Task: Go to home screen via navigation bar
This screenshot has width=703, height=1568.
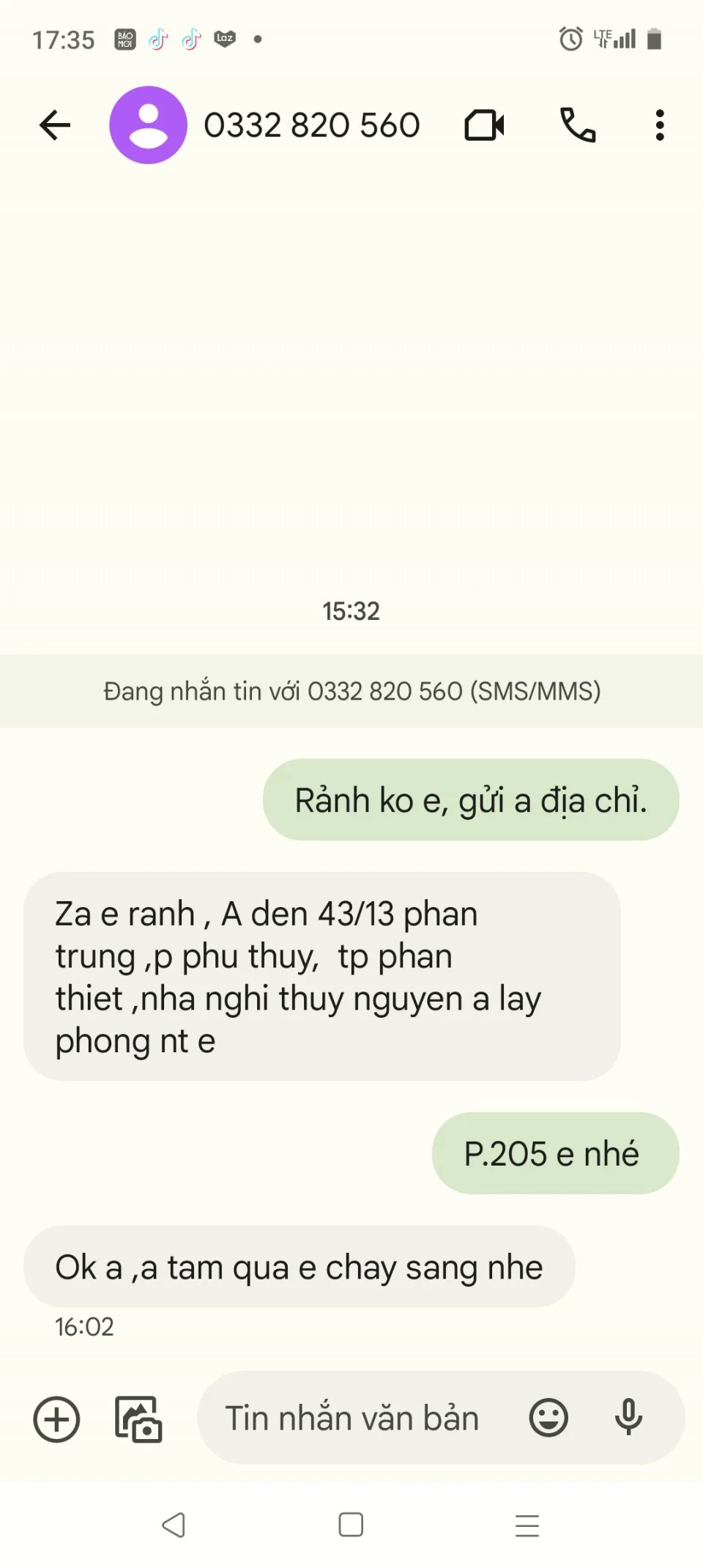Action: tap(351, 1525)
